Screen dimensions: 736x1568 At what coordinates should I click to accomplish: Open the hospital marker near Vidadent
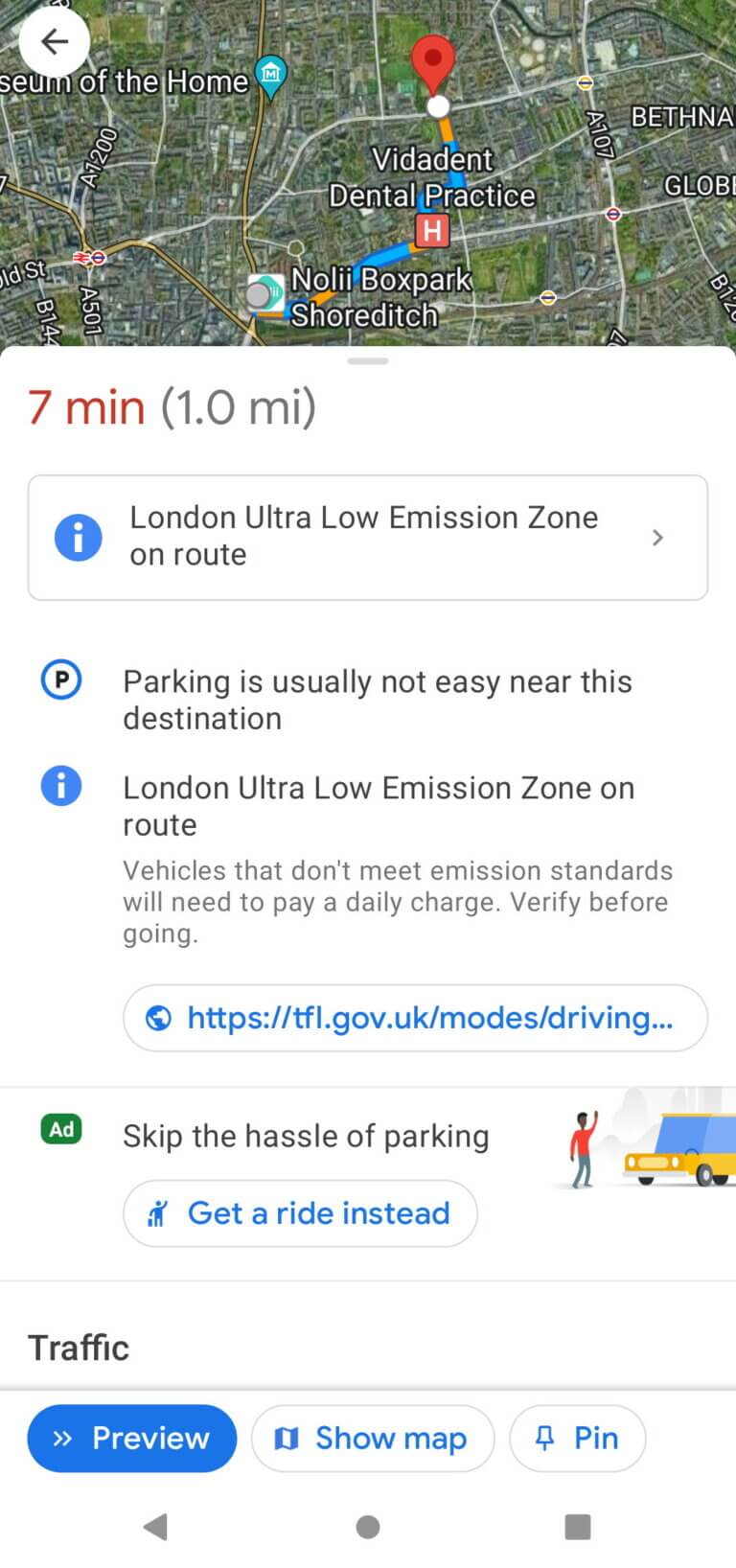[x=431, y=230]
